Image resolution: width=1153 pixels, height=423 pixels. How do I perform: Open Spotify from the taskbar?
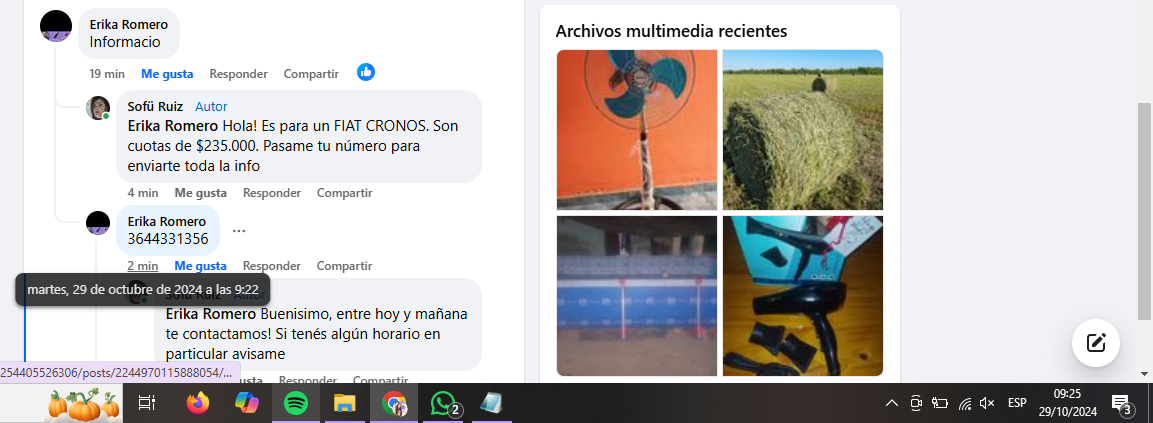pos(295,403)
